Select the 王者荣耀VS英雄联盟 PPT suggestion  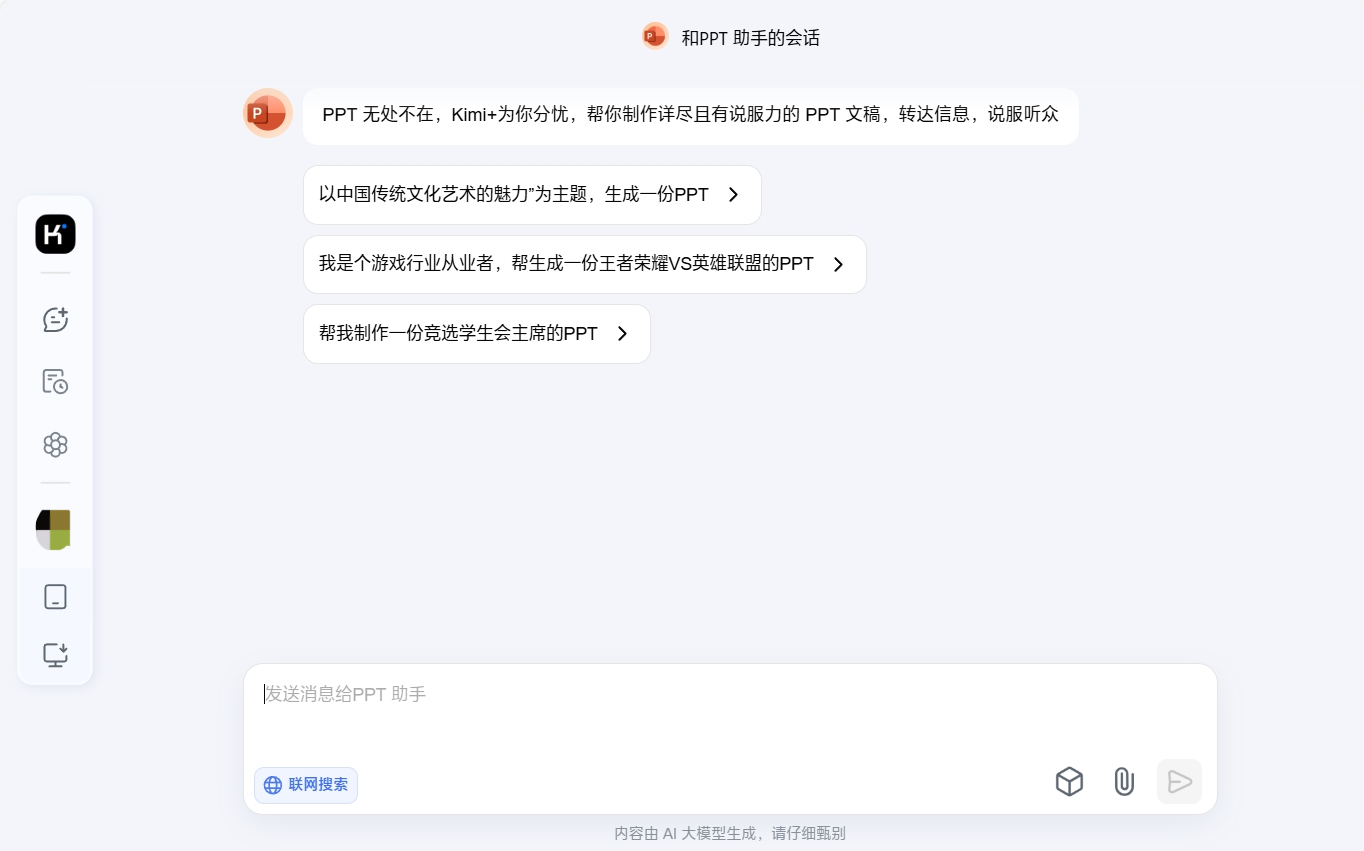(583, 264)
